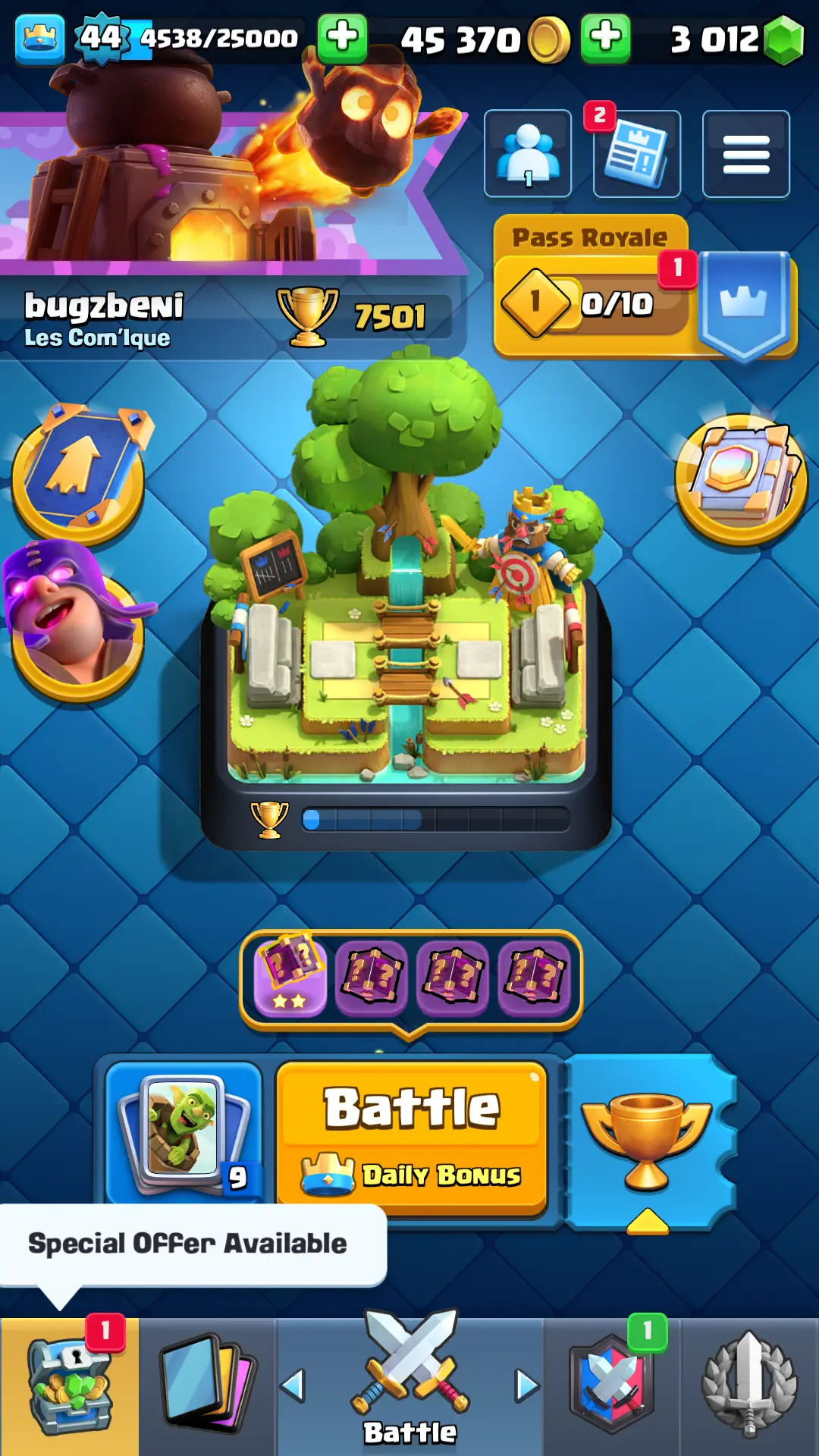Switch to the Clan shield tab
Screen dimensions: 819x1456
(x=612, y=1386)
